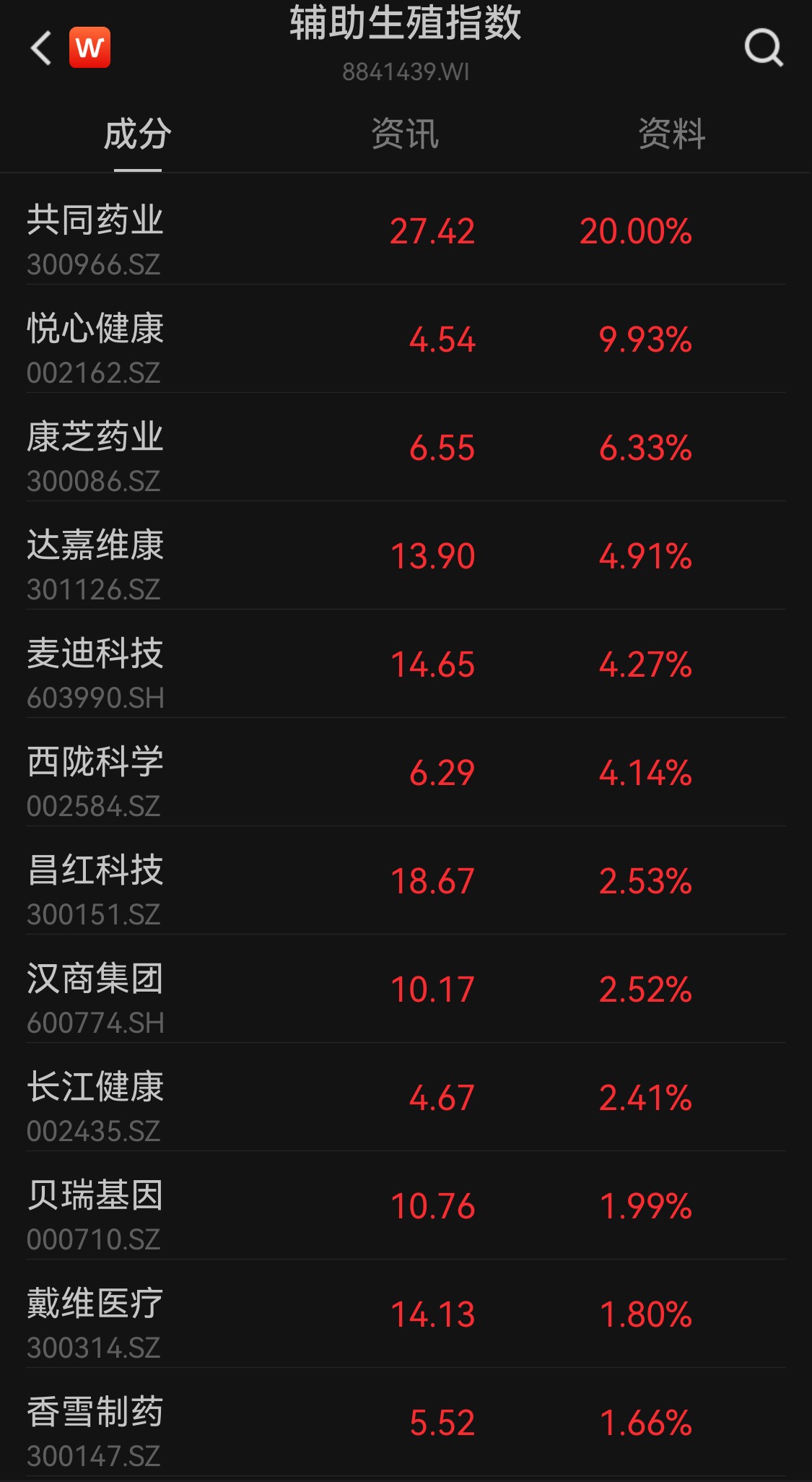Image resolution: width=812 pixels, height=1482 pixels.
Task: Open 香雪制药 stock quote
Action: (x=406, y=1423)
